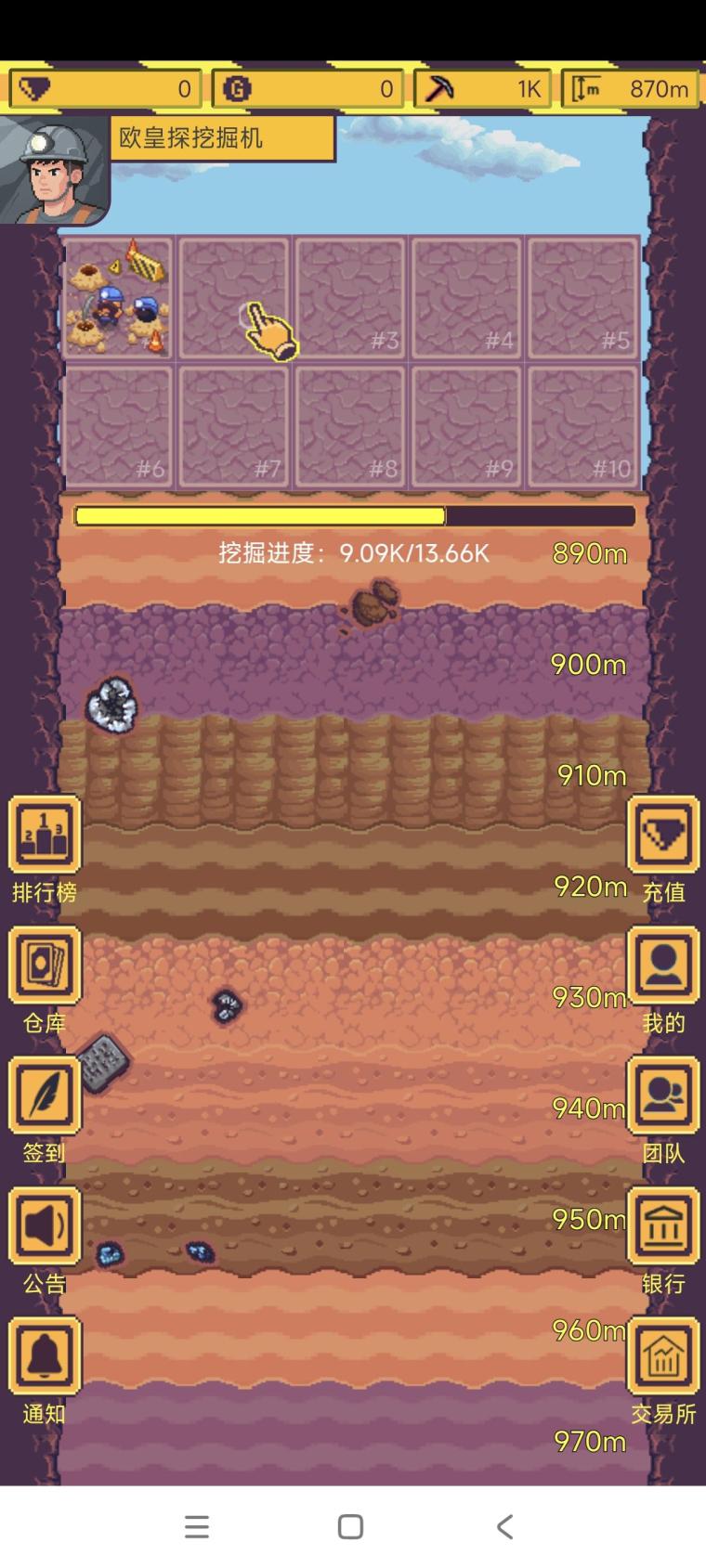Image resolution: width=706 pixels, height=1568 pixels.
Task: Go back using the system back button
Action: pyautogui.click(x=504, y=1527)
